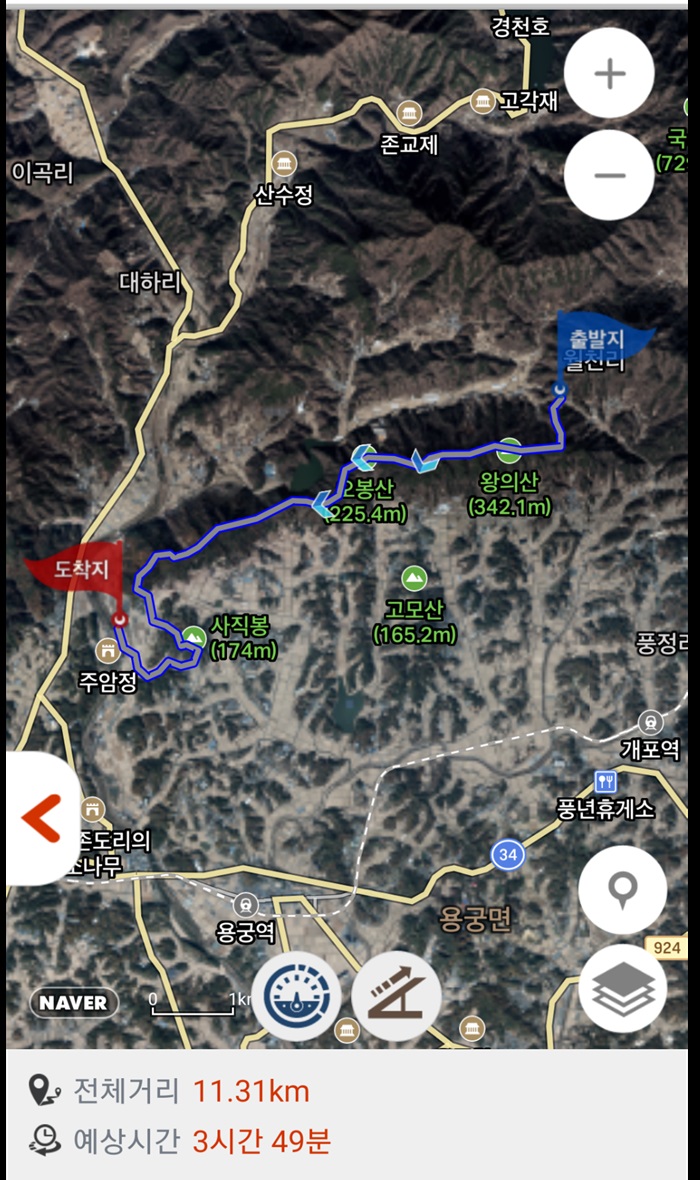700x1180 pixels.
Task: Zoom in on the map
Action: (x=609, y=74)
